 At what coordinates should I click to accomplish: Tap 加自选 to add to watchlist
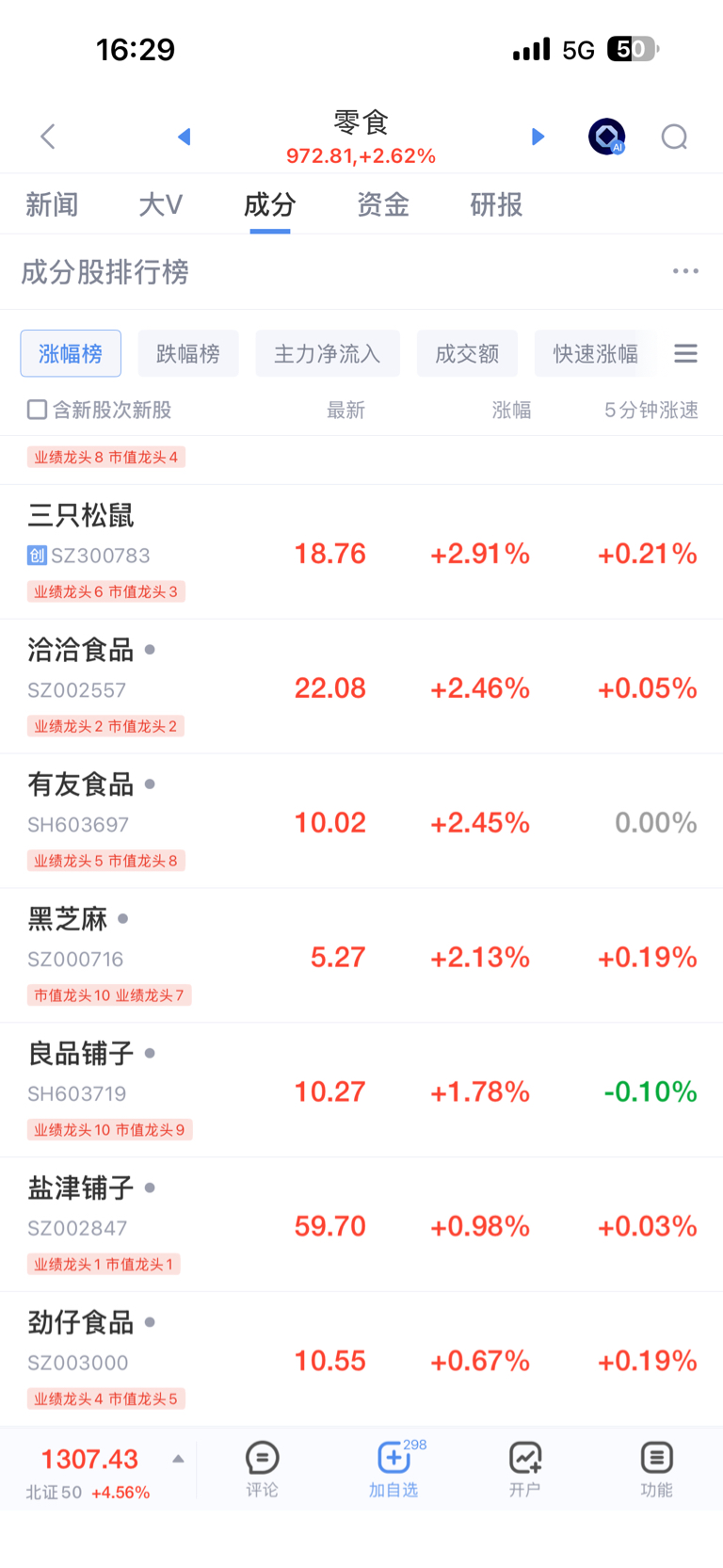click(394, 1469)
